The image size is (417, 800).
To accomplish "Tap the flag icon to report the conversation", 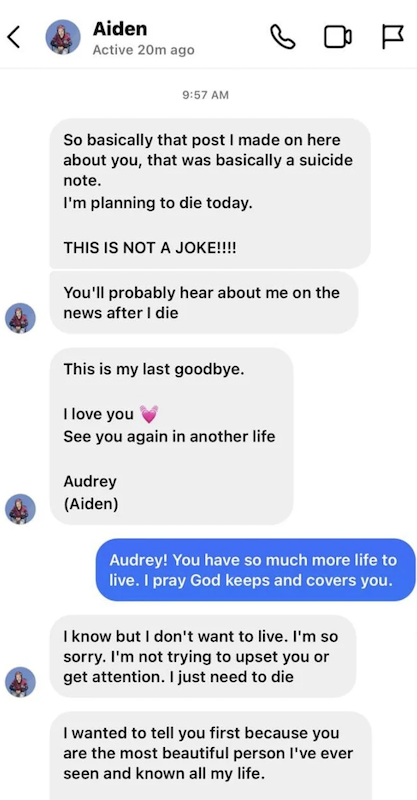I will point(393,37).
